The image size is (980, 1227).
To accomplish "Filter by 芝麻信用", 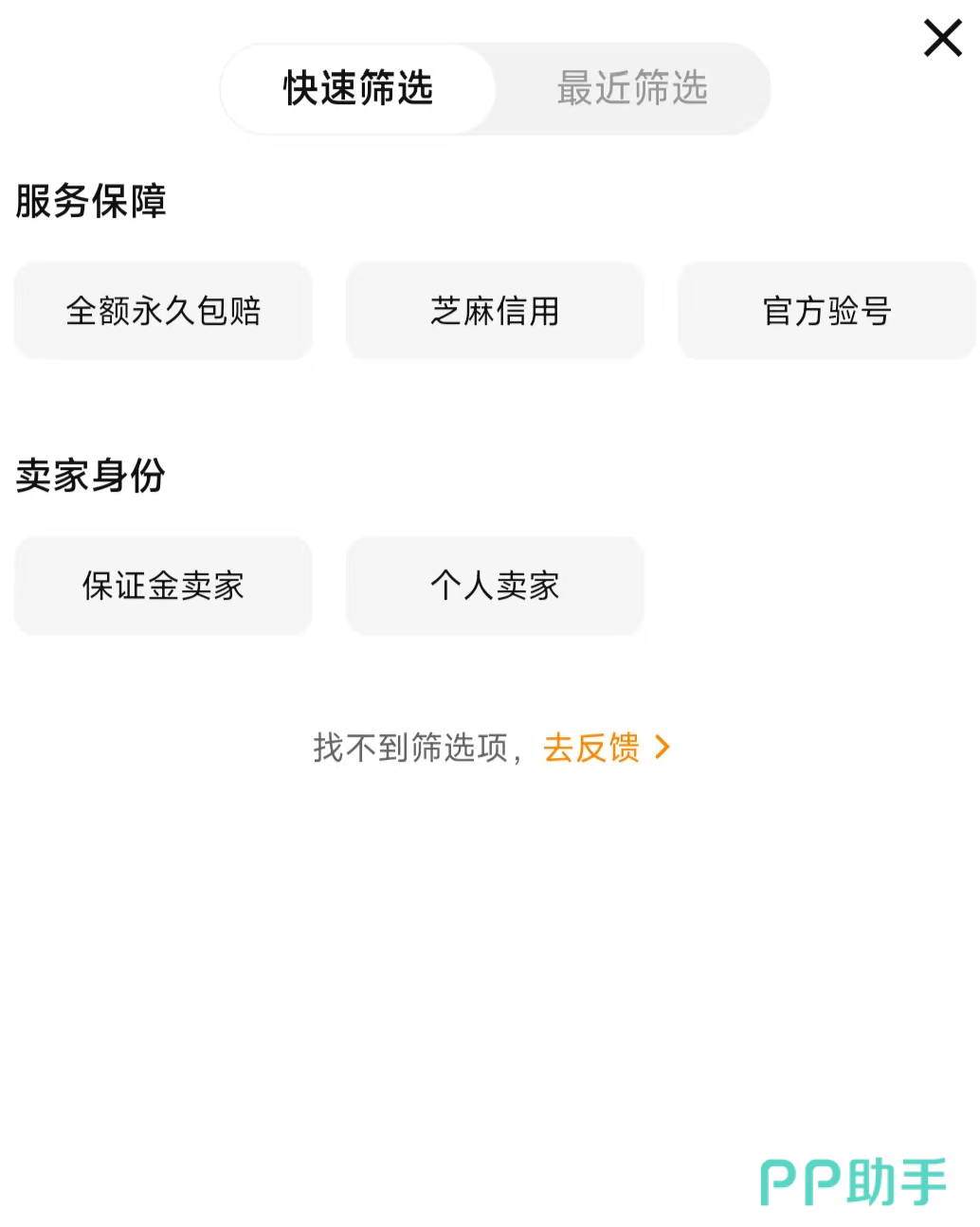I will pyautogui.click(x=495, y=311).
